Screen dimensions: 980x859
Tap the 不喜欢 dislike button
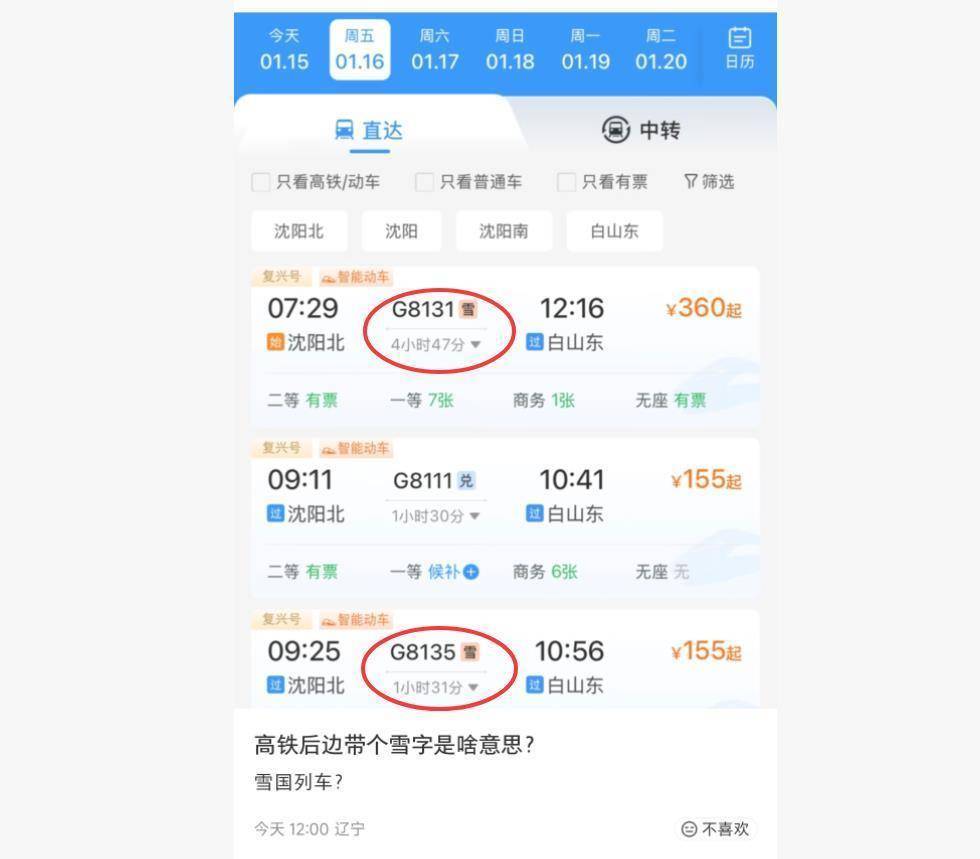pos(715,829)
